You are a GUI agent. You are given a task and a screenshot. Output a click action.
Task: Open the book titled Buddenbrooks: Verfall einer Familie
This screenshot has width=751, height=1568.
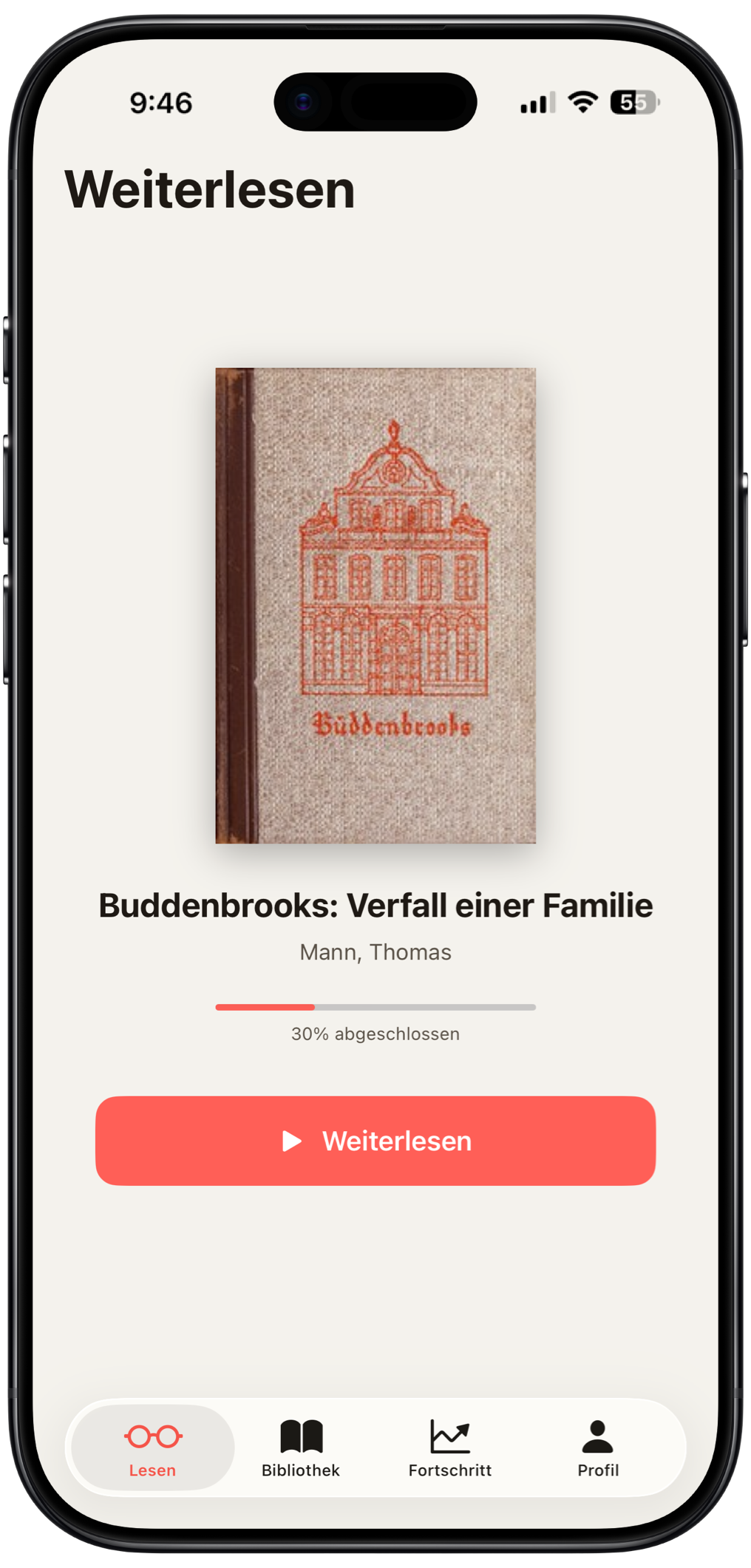click(375, 903)
